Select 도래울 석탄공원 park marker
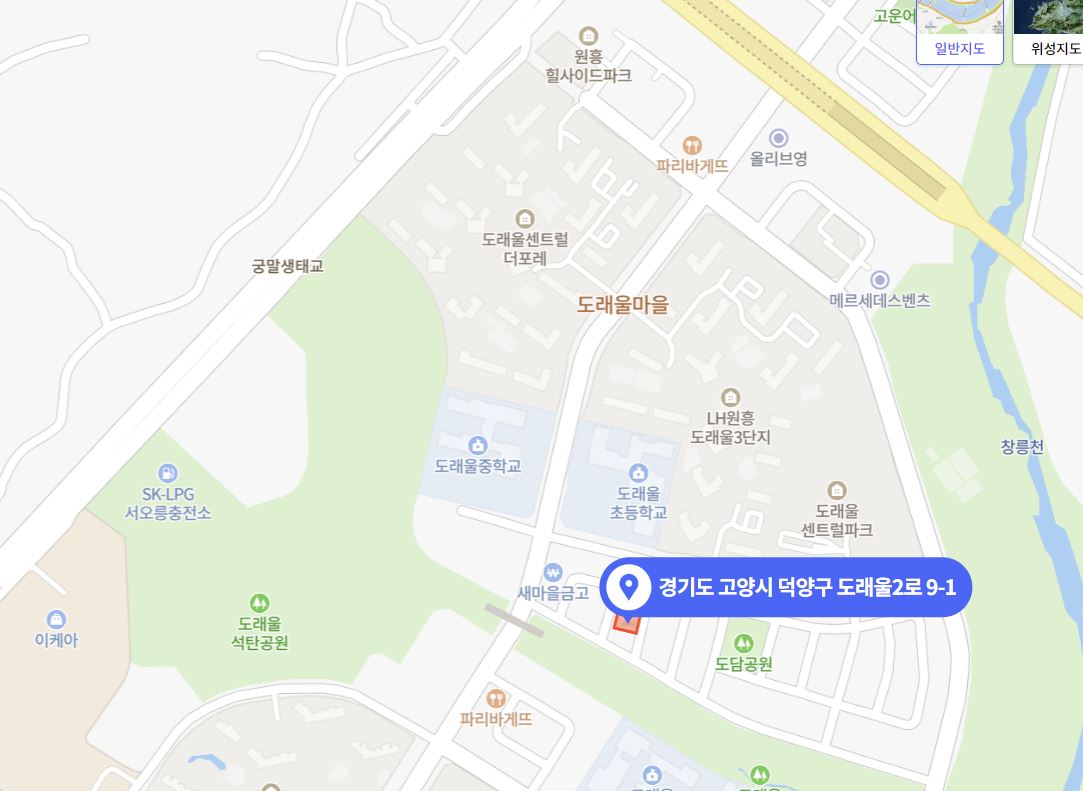This screenshot has width=1083, height=791. tap(260, 603)
